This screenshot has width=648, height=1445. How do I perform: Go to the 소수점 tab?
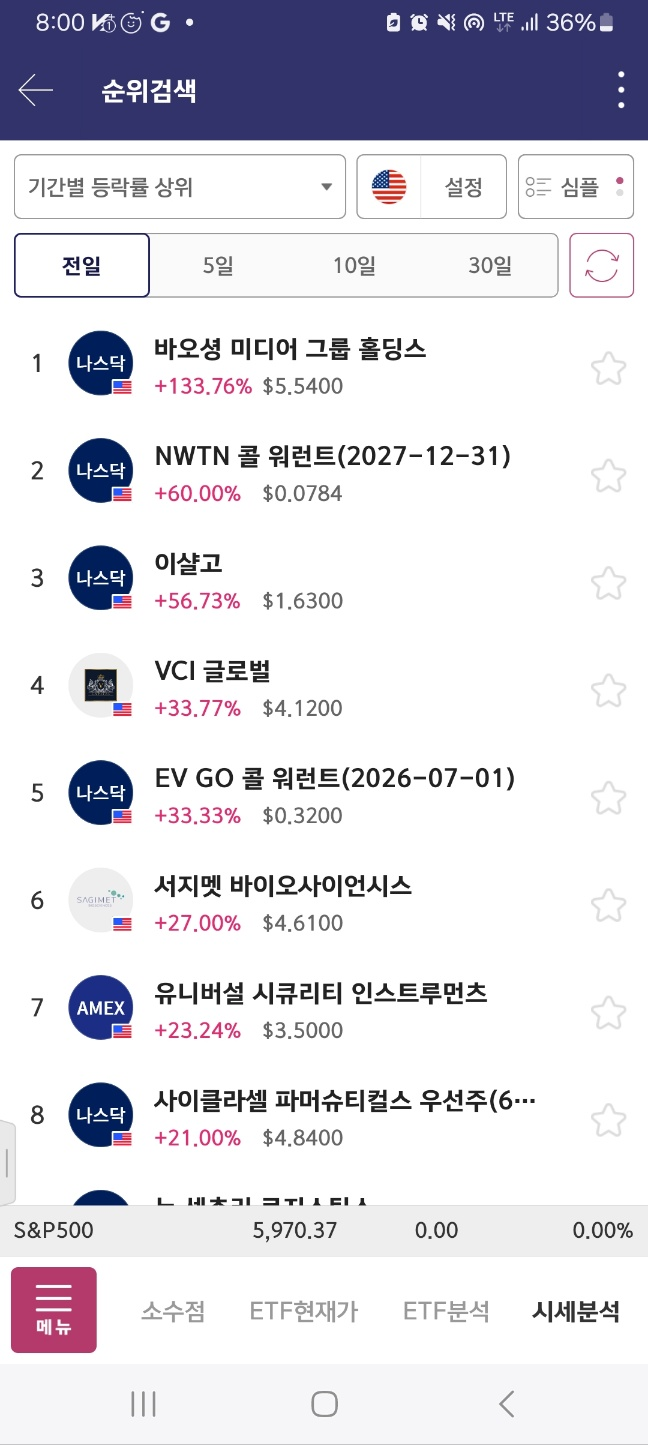pos(174,1311)
